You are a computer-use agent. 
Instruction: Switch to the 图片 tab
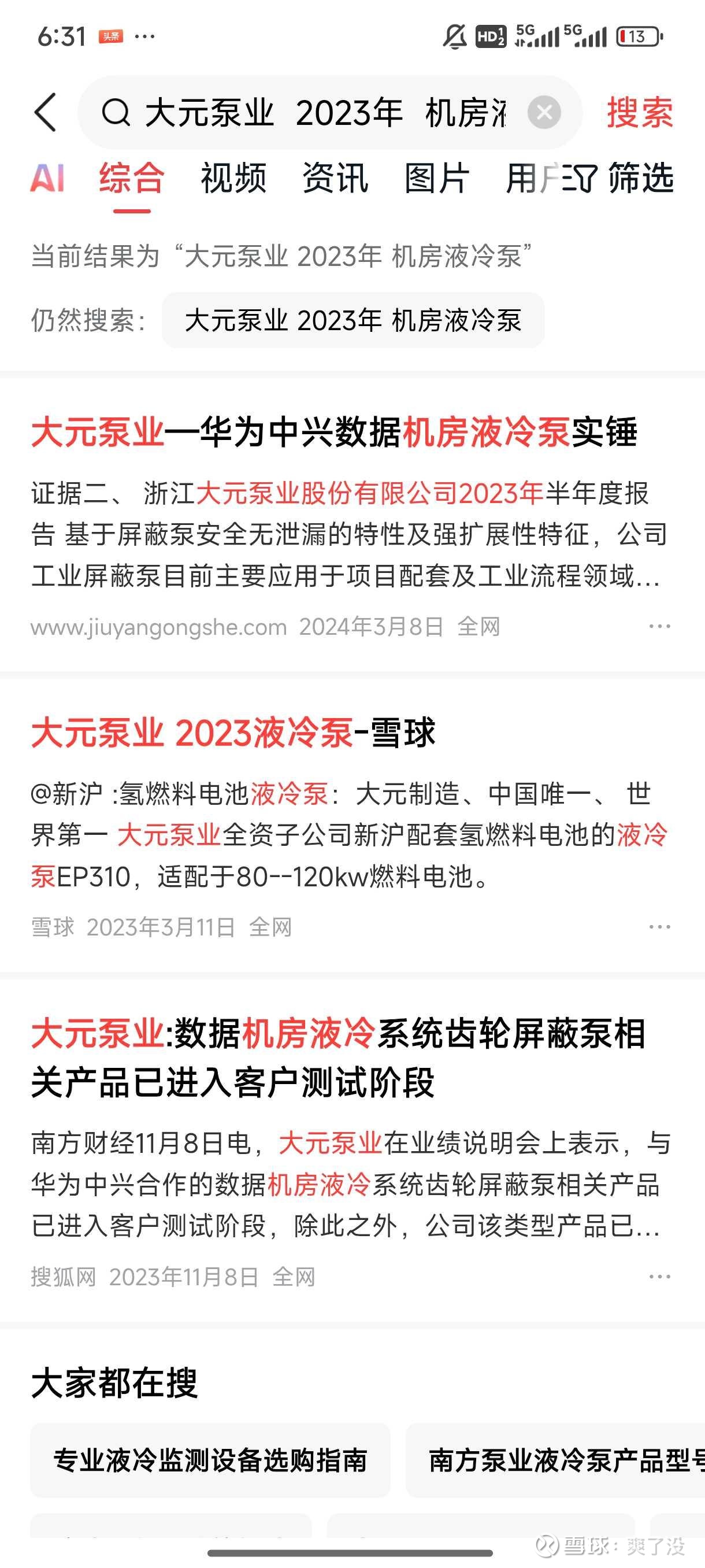[437, 178]
